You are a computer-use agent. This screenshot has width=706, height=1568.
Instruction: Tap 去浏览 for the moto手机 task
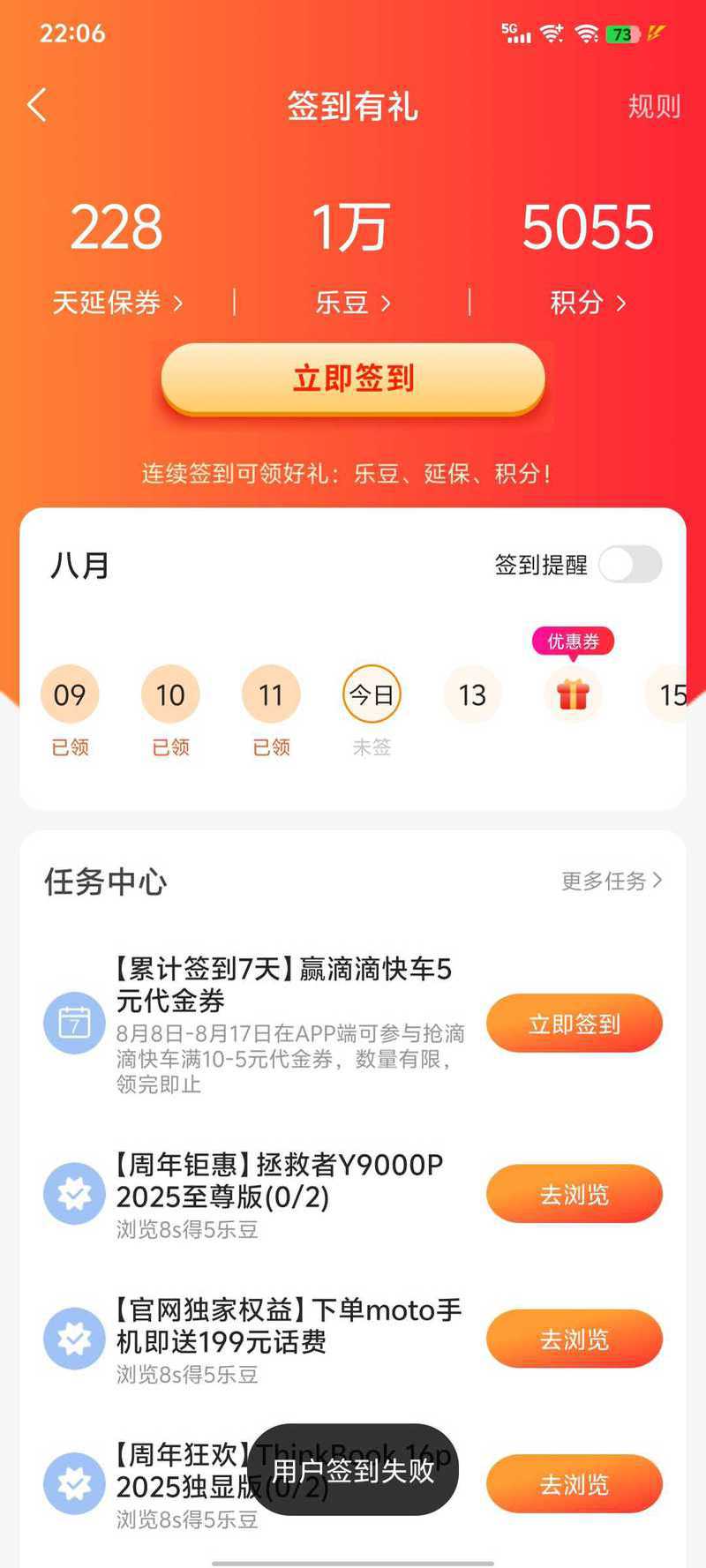tap(574, 1339)
